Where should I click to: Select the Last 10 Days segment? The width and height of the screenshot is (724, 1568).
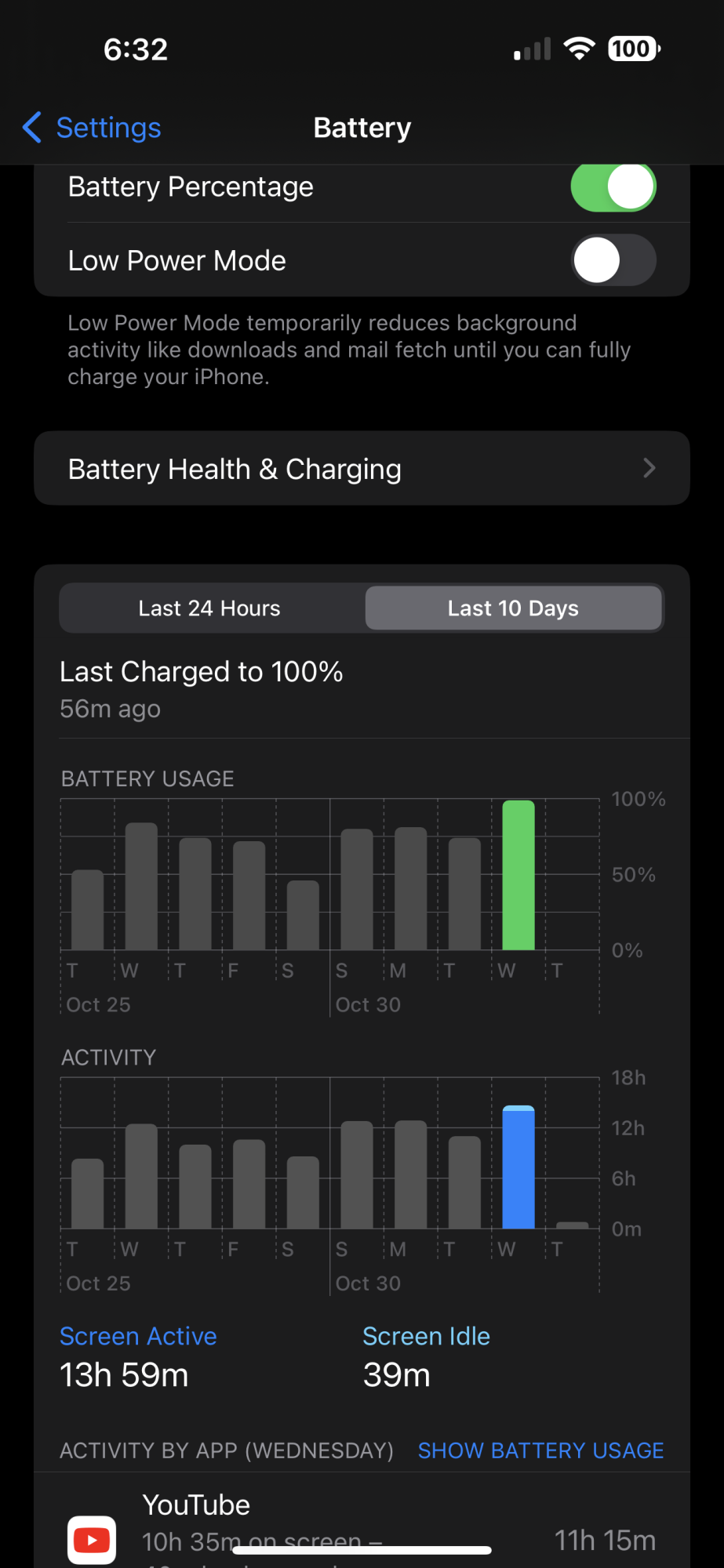click(x=514, y=608)
